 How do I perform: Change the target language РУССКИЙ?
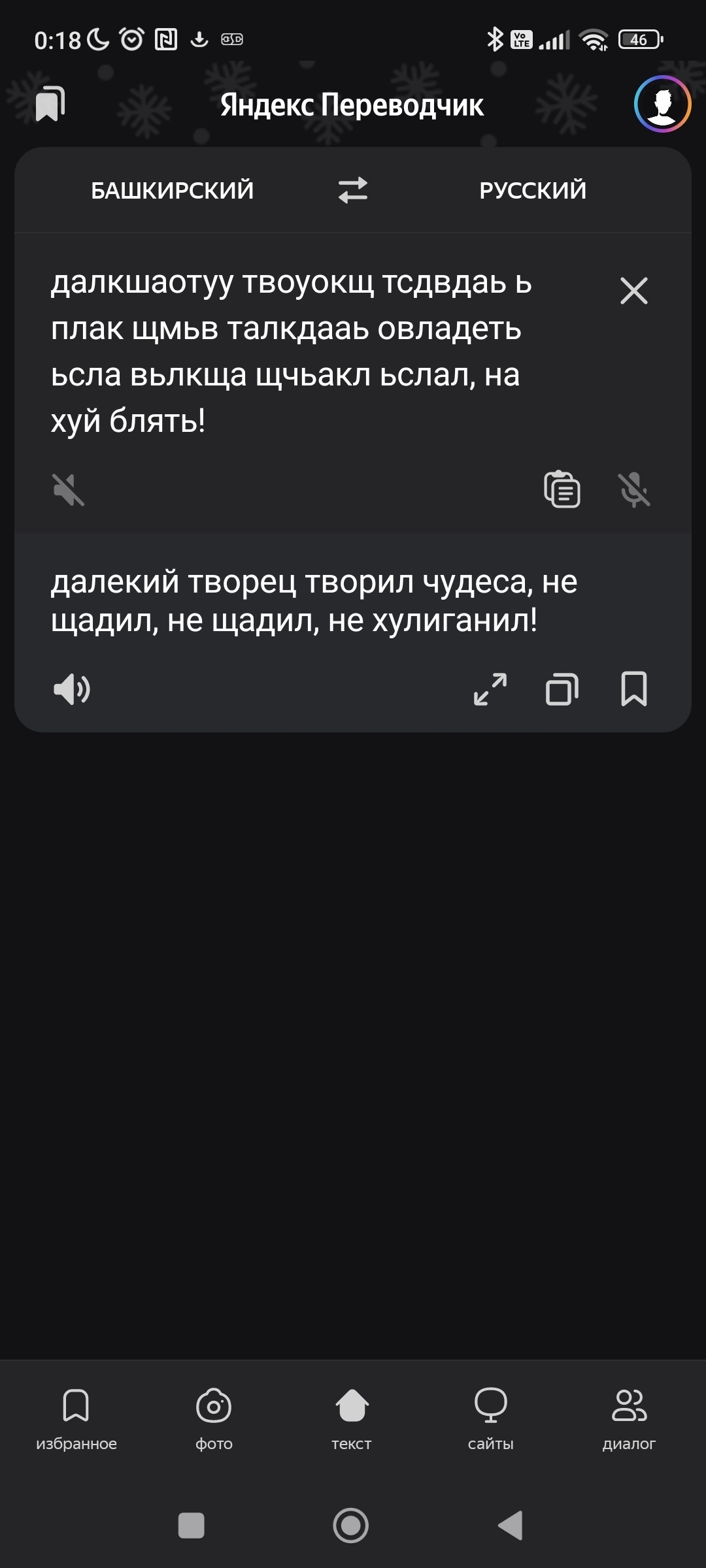pyautogui.click(x=532, y=190)
